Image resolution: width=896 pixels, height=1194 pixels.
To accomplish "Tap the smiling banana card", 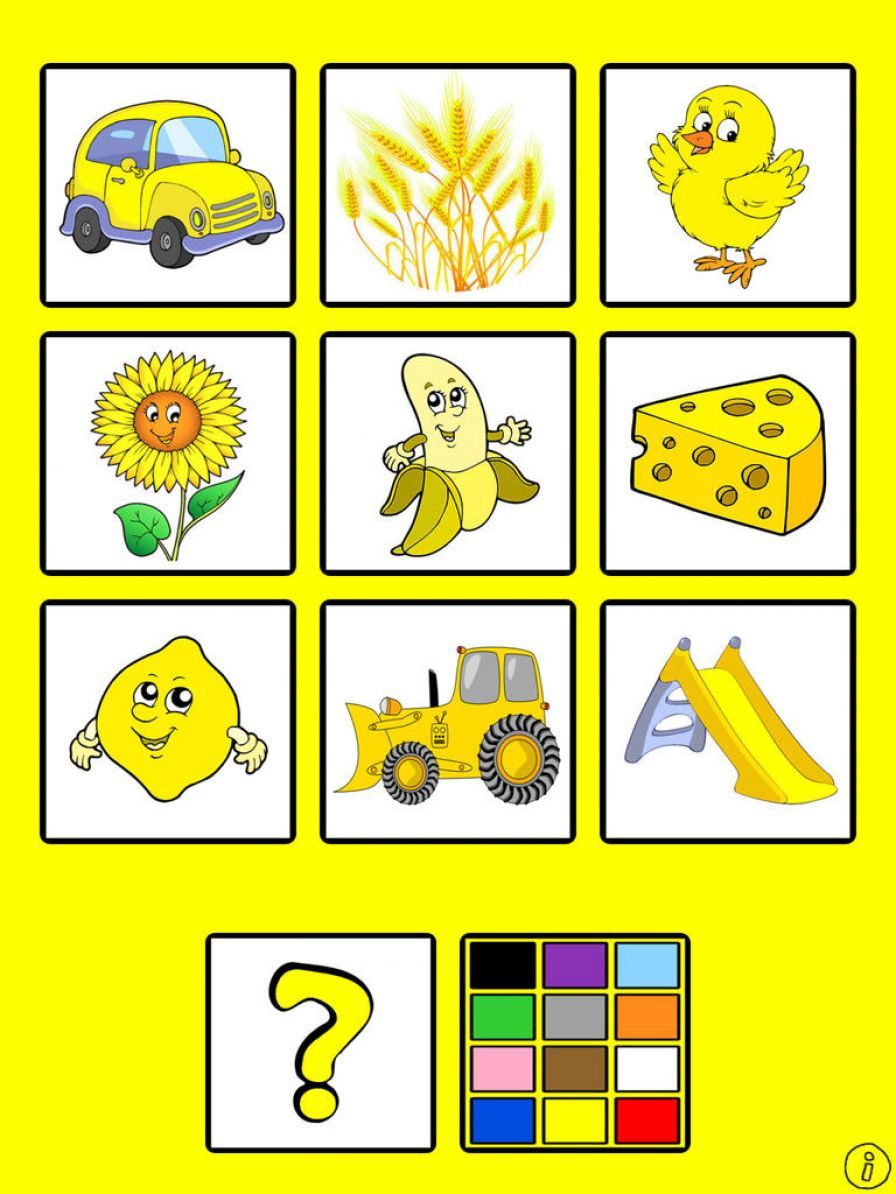I will point(448,454).
